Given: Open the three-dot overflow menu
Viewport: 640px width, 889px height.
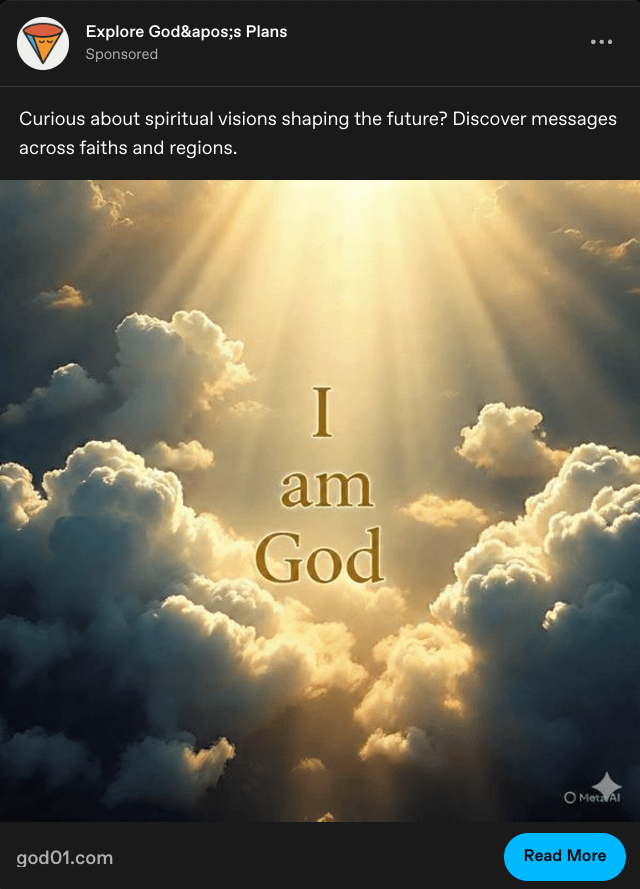Looking at the screenshot, I should coord(601,42).
